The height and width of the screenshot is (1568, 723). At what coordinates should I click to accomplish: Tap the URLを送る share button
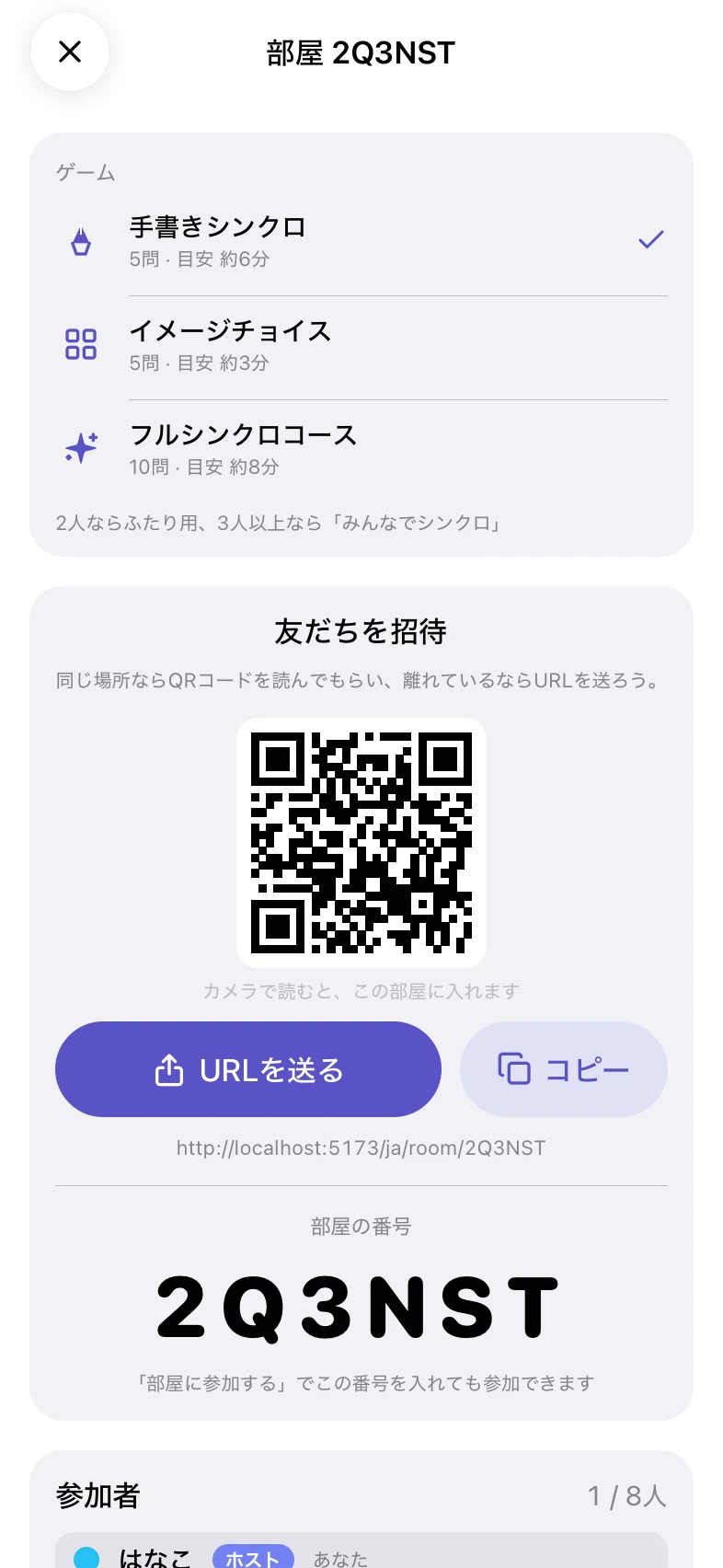pos(248,1069)
